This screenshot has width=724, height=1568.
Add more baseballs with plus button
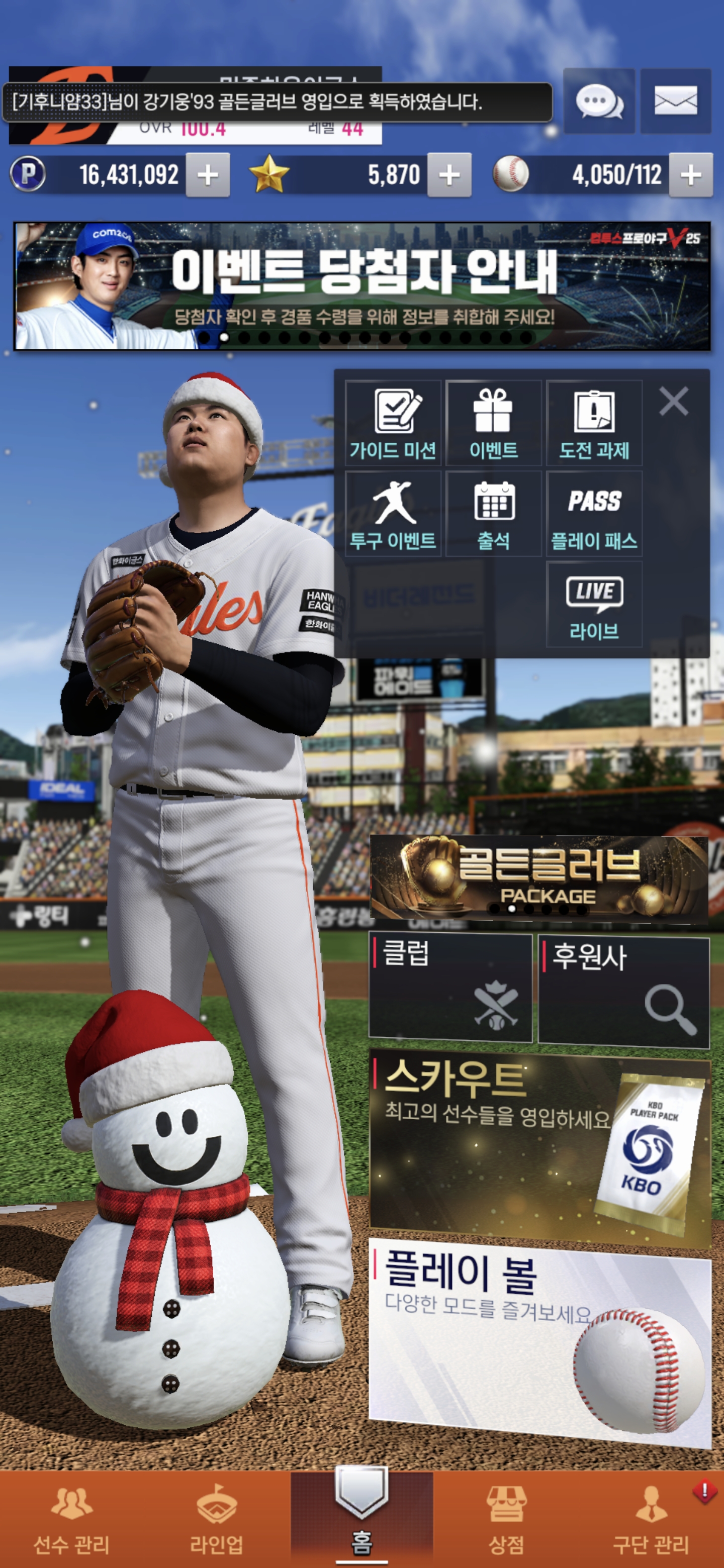tap(690, 175)
